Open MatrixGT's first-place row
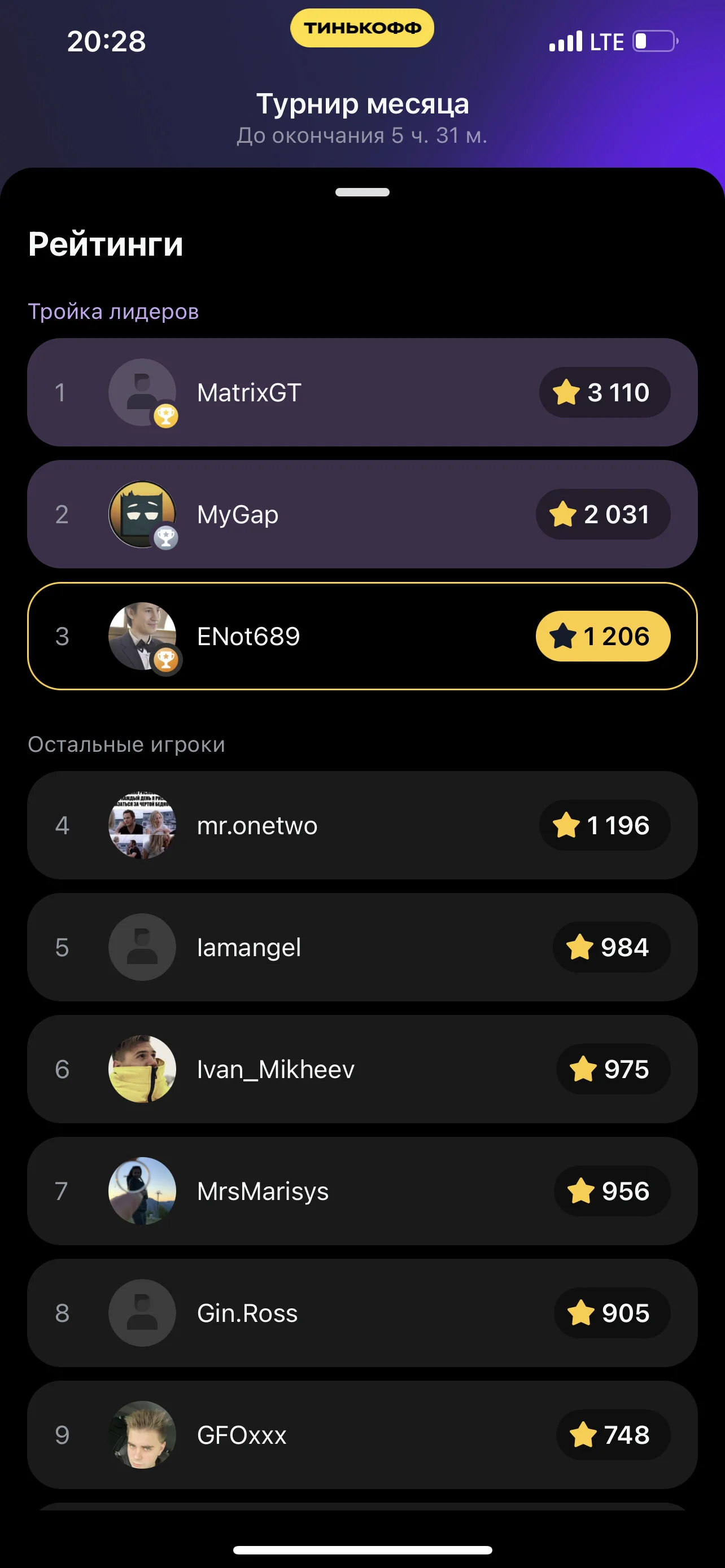The height and width of the screenshot is (1568, 725). tap(362, 392)
